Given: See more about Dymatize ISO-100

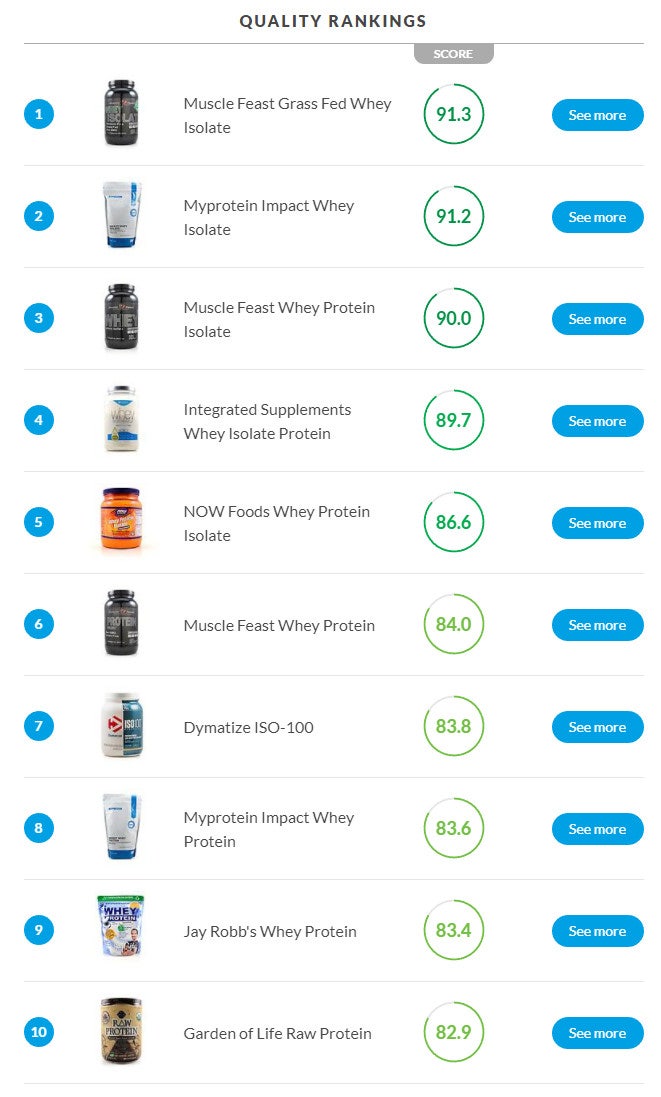Looking at the screenshot, I should point(597,728).
